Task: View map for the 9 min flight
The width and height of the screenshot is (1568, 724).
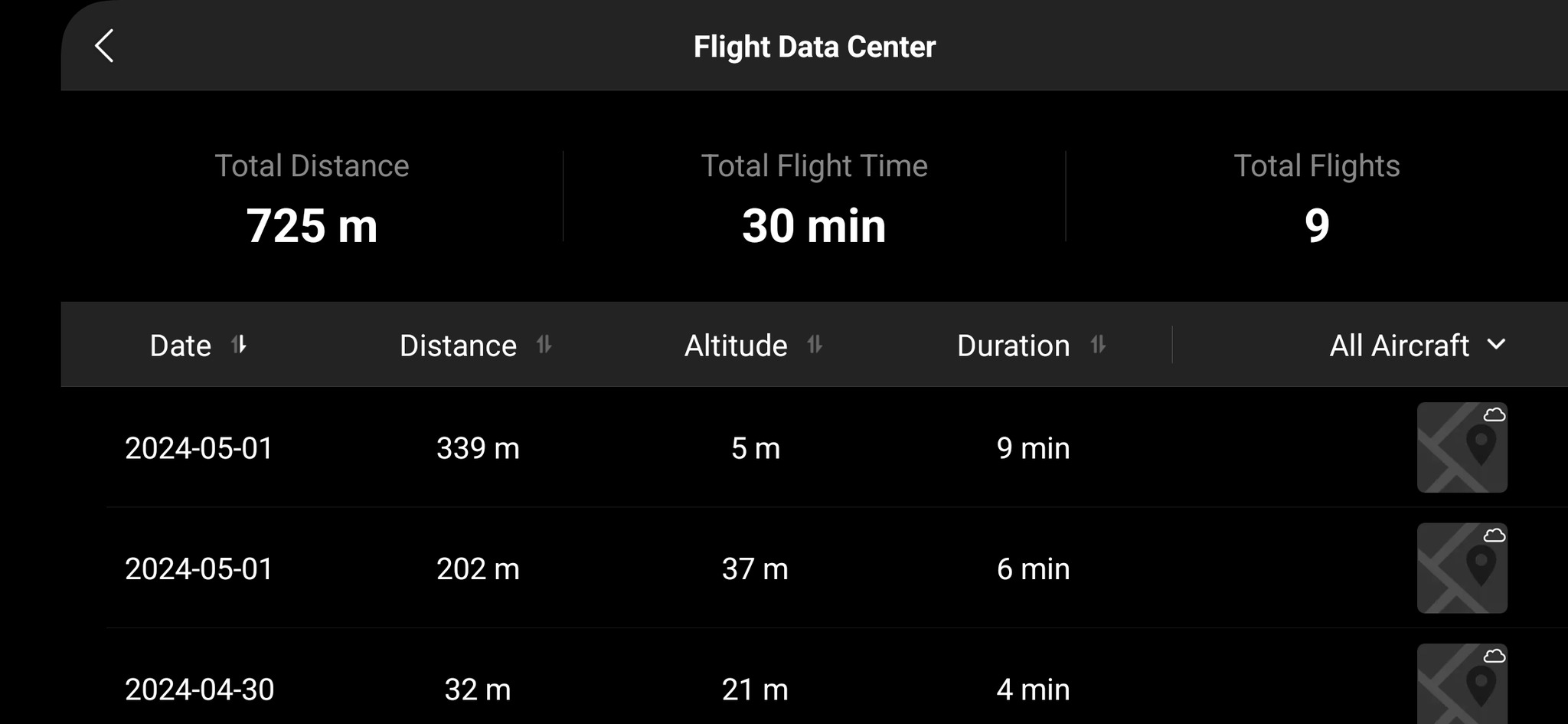Action: [1462, 448]
